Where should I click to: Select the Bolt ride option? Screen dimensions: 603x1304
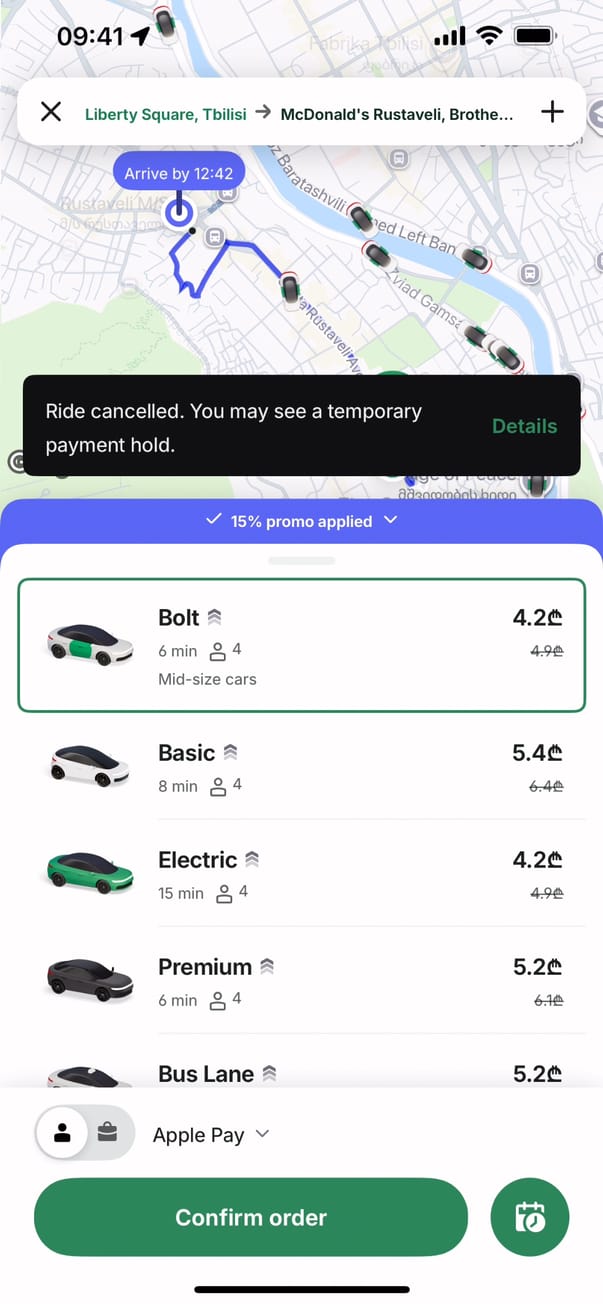point(301,646)
